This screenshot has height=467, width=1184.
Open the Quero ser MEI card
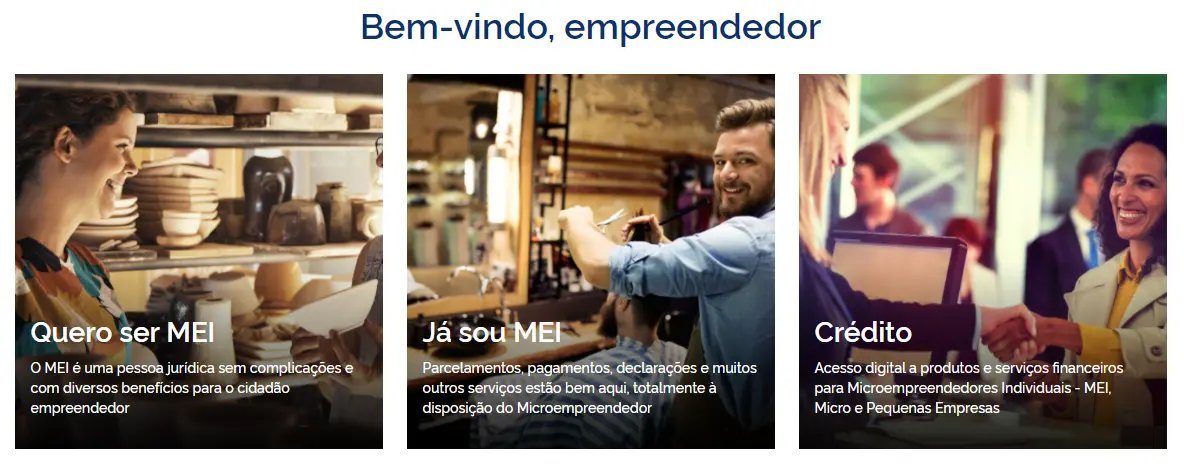[198, 262]
